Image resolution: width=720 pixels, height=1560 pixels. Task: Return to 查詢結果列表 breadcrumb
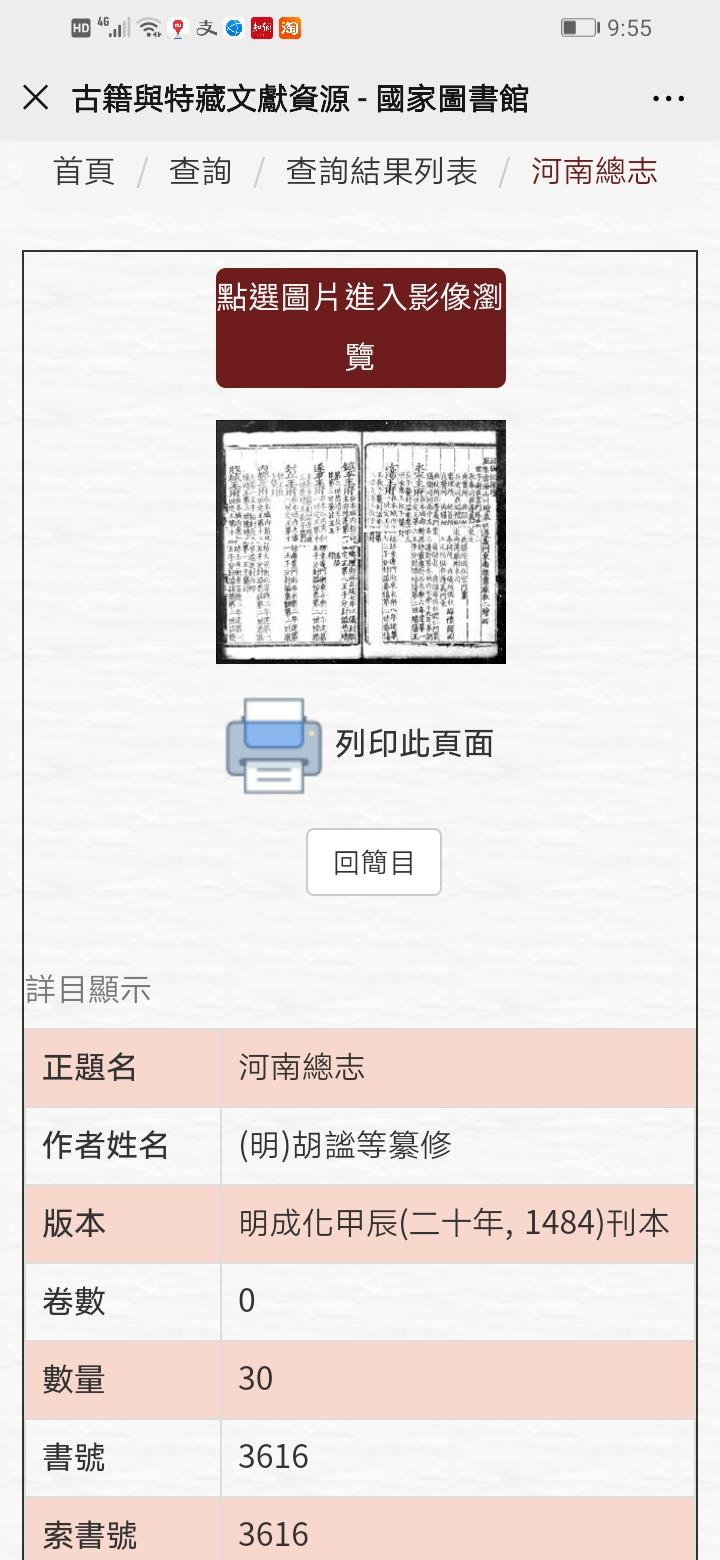tap(381, 172)
